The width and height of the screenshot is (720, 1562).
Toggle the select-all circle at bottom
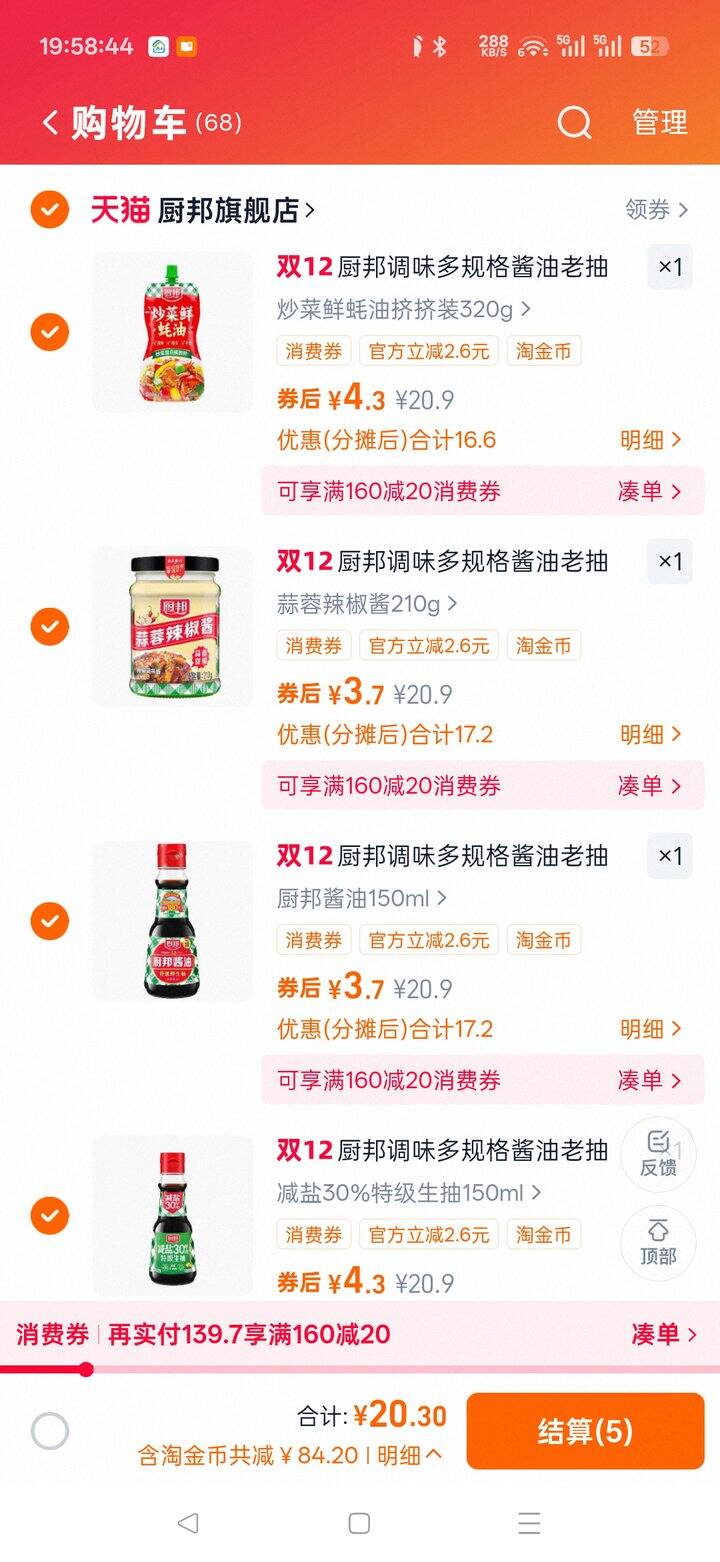click(49, 1431)
